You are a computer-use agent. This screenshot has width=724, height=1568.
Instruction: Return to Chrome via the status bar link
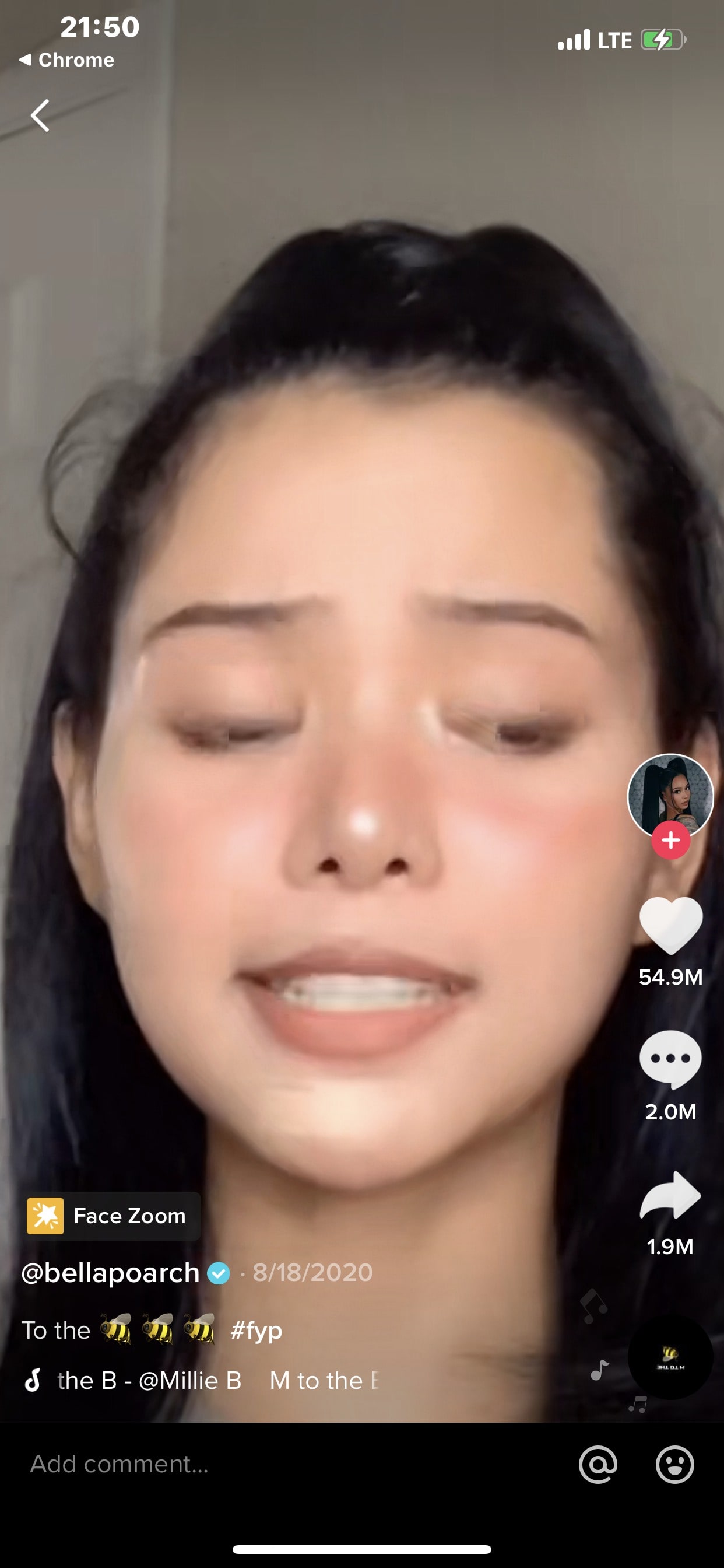pos(68,60)
